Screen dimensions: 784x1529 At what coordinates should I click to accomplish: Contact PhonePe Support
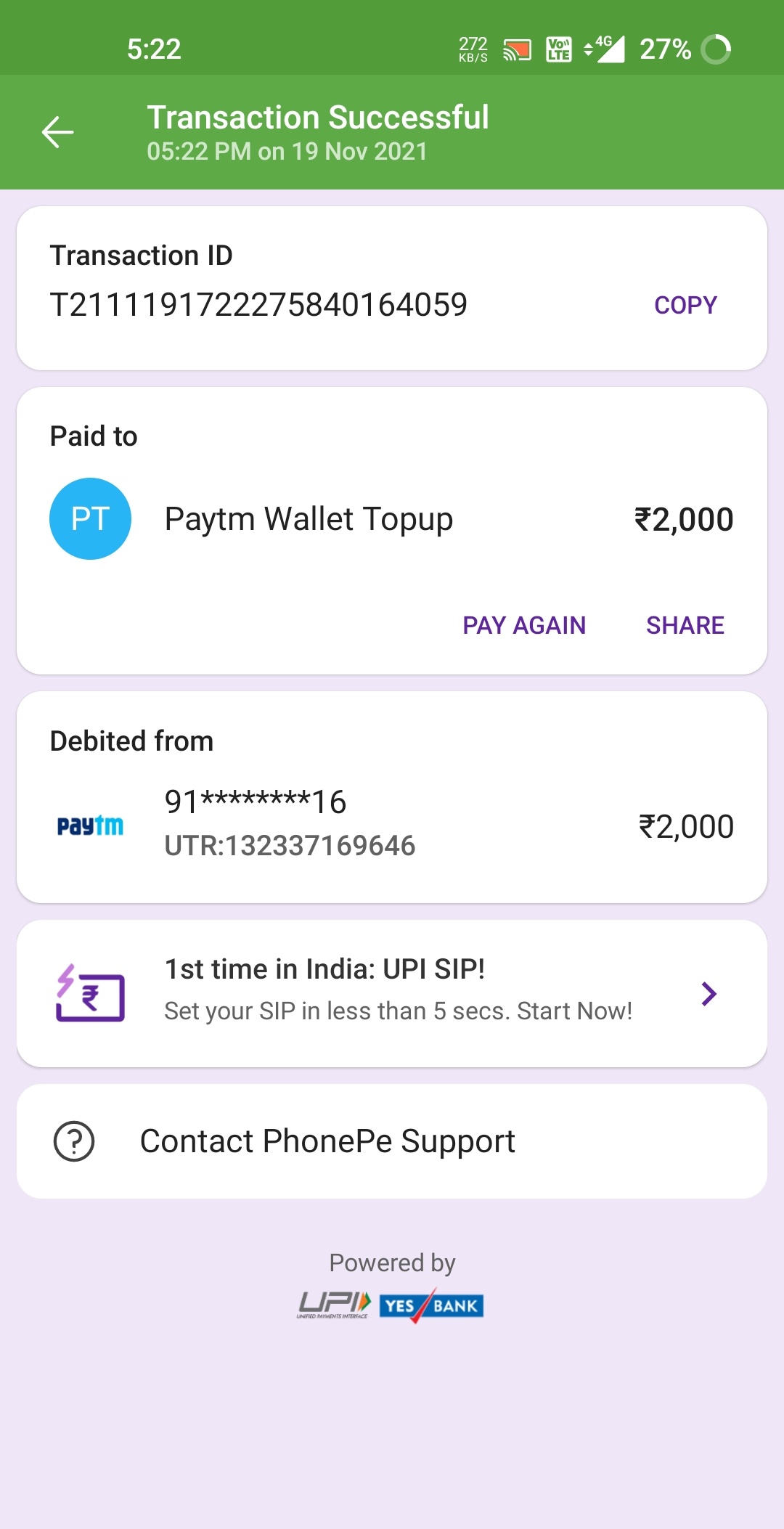(327, 1141)
